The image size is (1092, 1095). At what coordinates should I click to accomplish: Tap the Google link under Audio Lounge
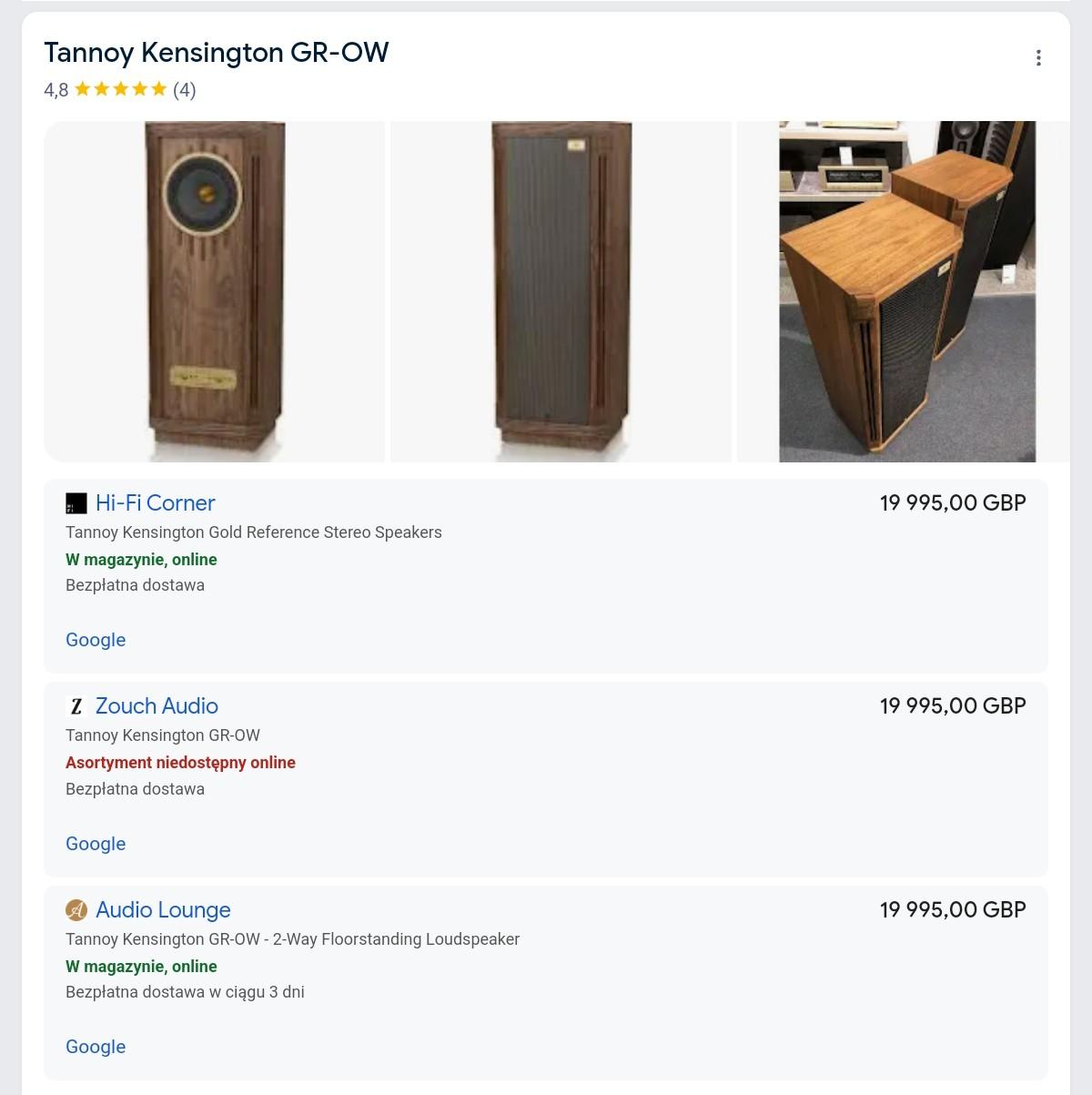point(96,1047)
